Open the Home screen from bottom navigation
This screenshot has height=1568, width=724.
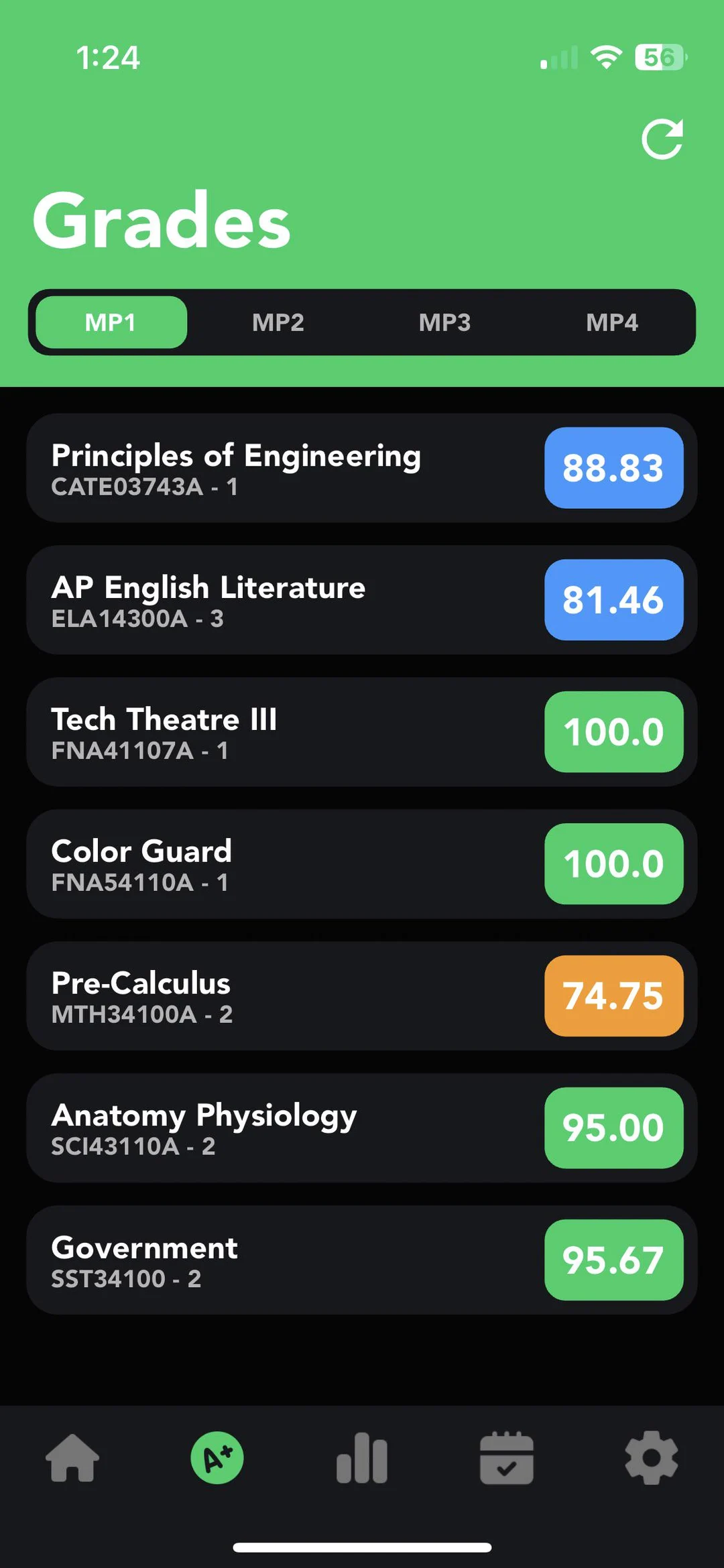tap(72, 1457)
